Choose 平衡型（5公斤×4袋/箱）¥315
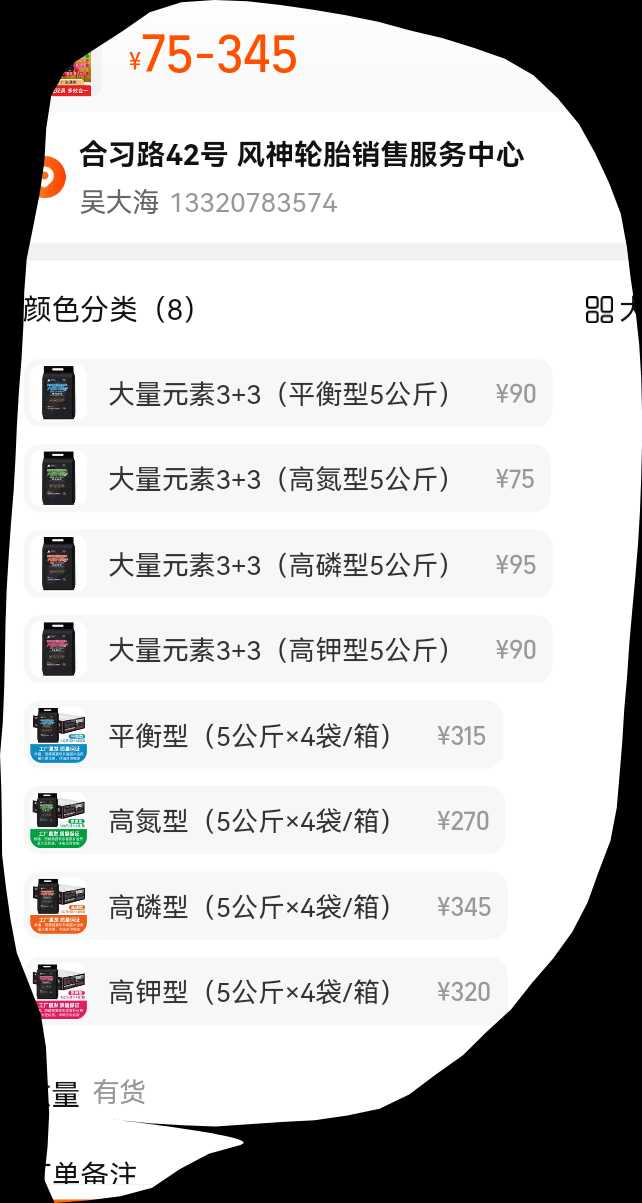This screenshot has height=1203, width=642. click(264, 736)
